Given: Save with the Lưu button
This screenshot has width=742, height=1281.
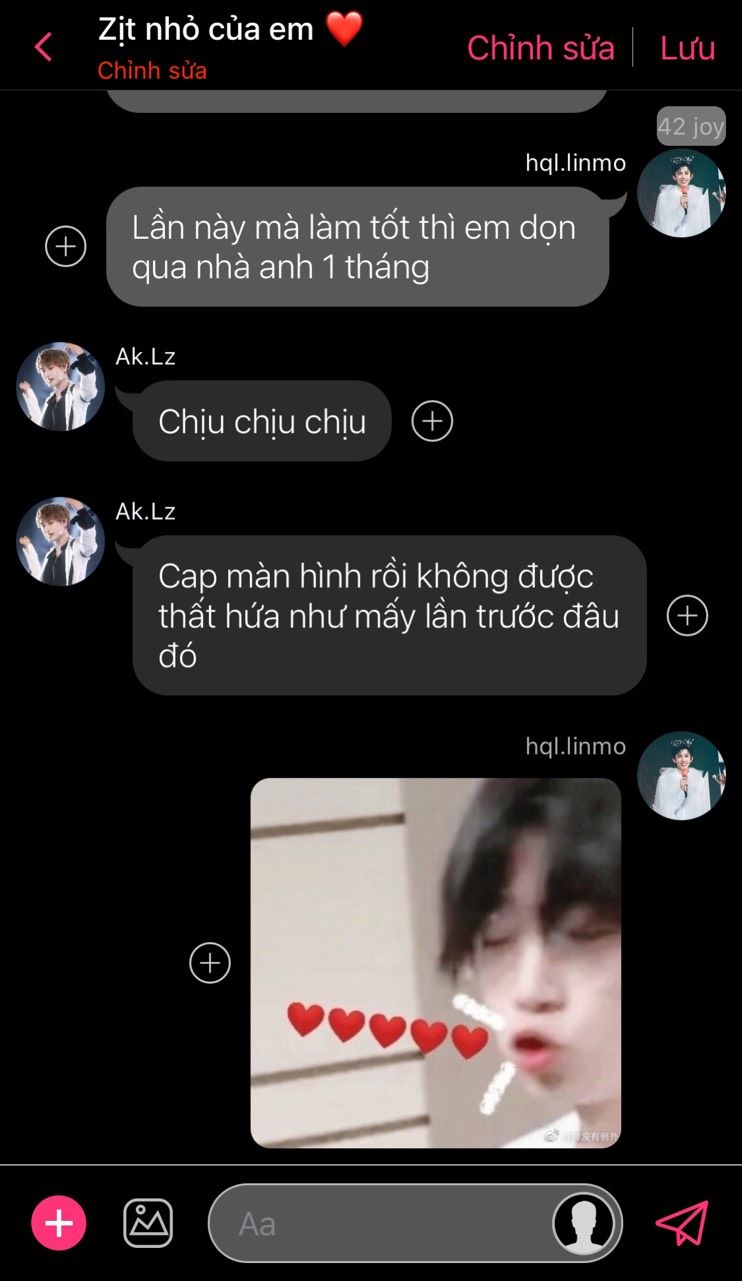Looking at the screenshot, I should [687, 47].
